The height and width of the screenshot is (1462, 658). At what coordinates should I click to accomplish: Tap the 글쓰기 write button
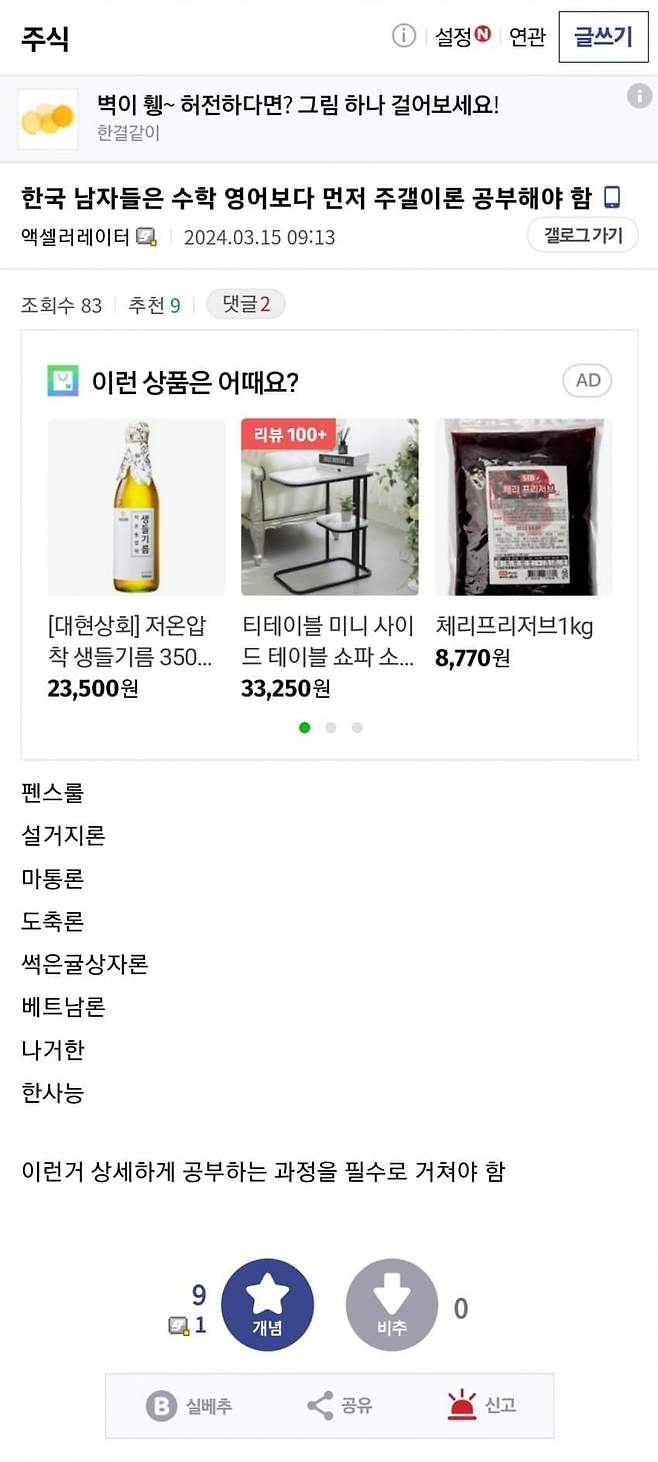pos(602,37)
